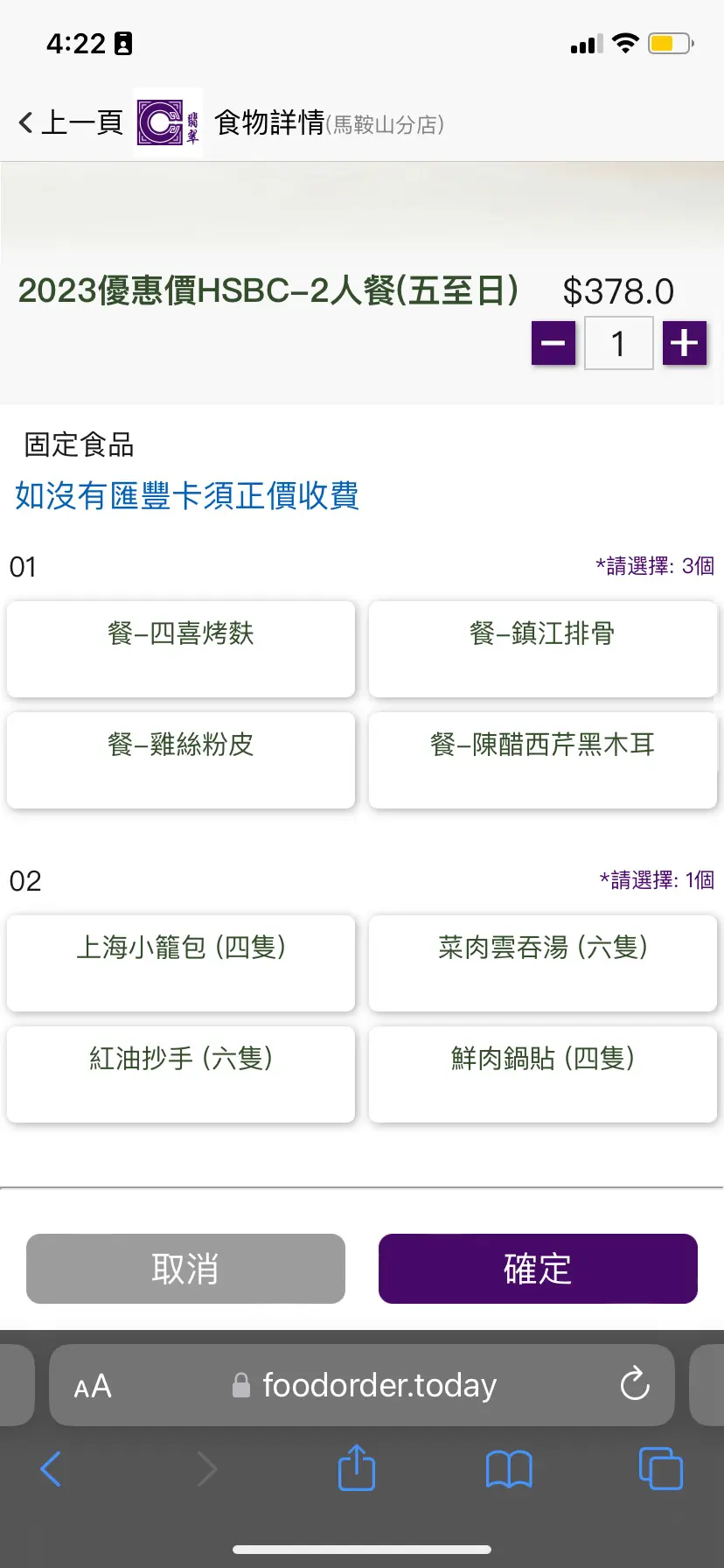Choose 餐-陳醋西芹黑木耳
Viewport: 724px width, 1568px height.
coord(543,759)
